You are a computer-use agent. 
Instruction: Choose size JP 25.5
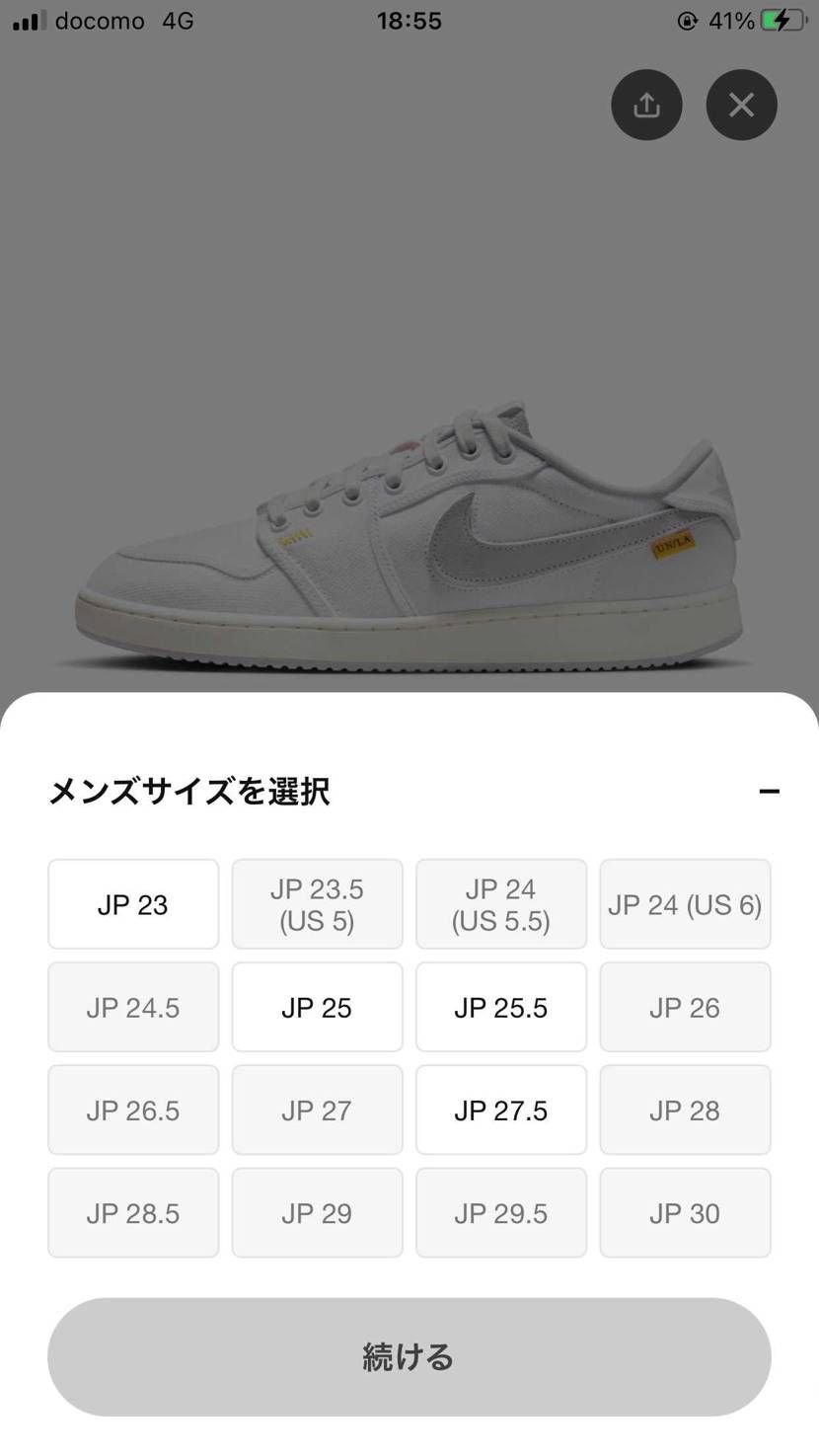coord(500,1006)
